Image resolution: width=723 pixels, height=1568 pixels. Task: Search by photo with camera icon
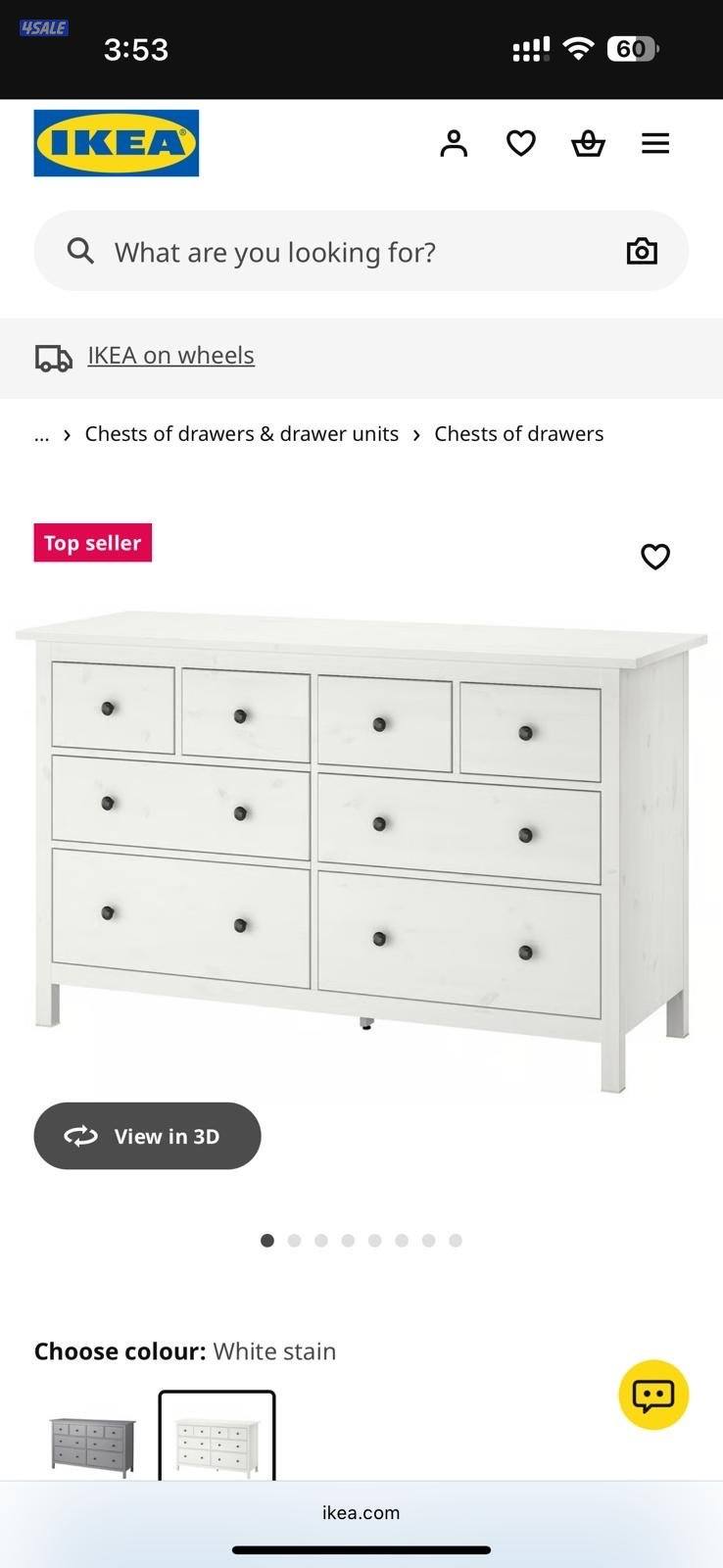click(642, 252)
